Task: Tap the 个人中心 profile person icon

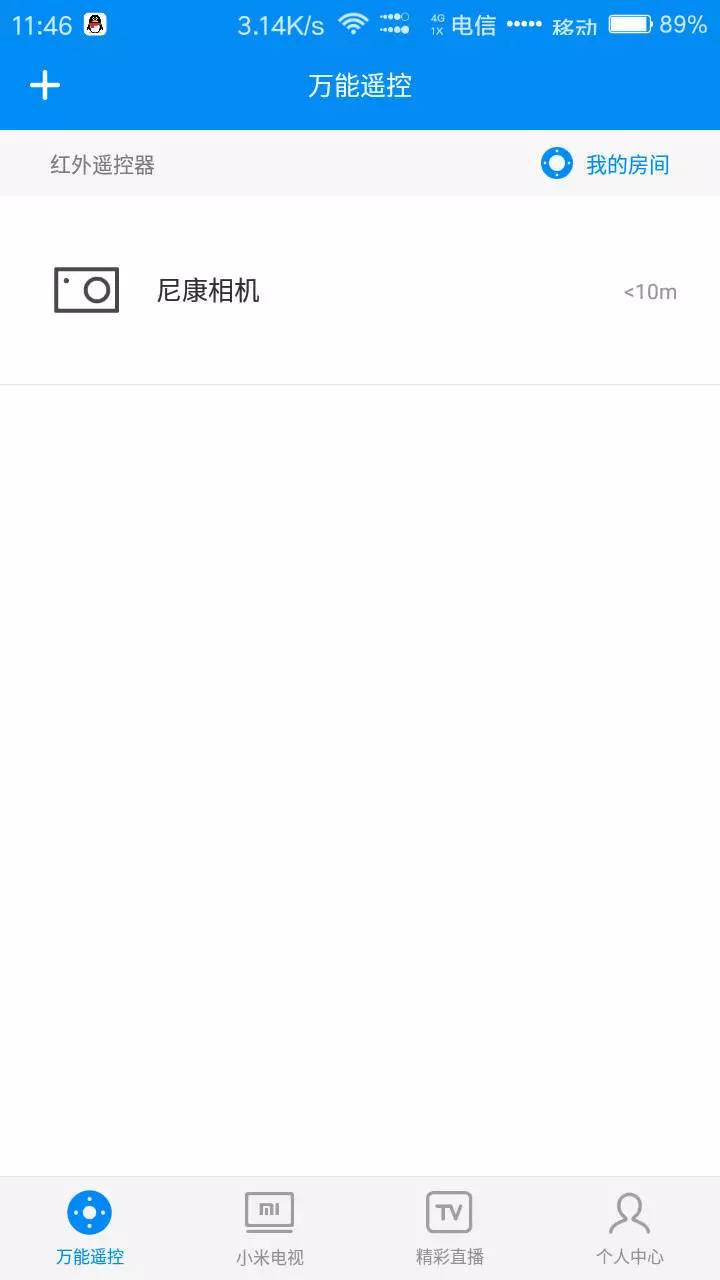Action: click(x=629, y=1211)
